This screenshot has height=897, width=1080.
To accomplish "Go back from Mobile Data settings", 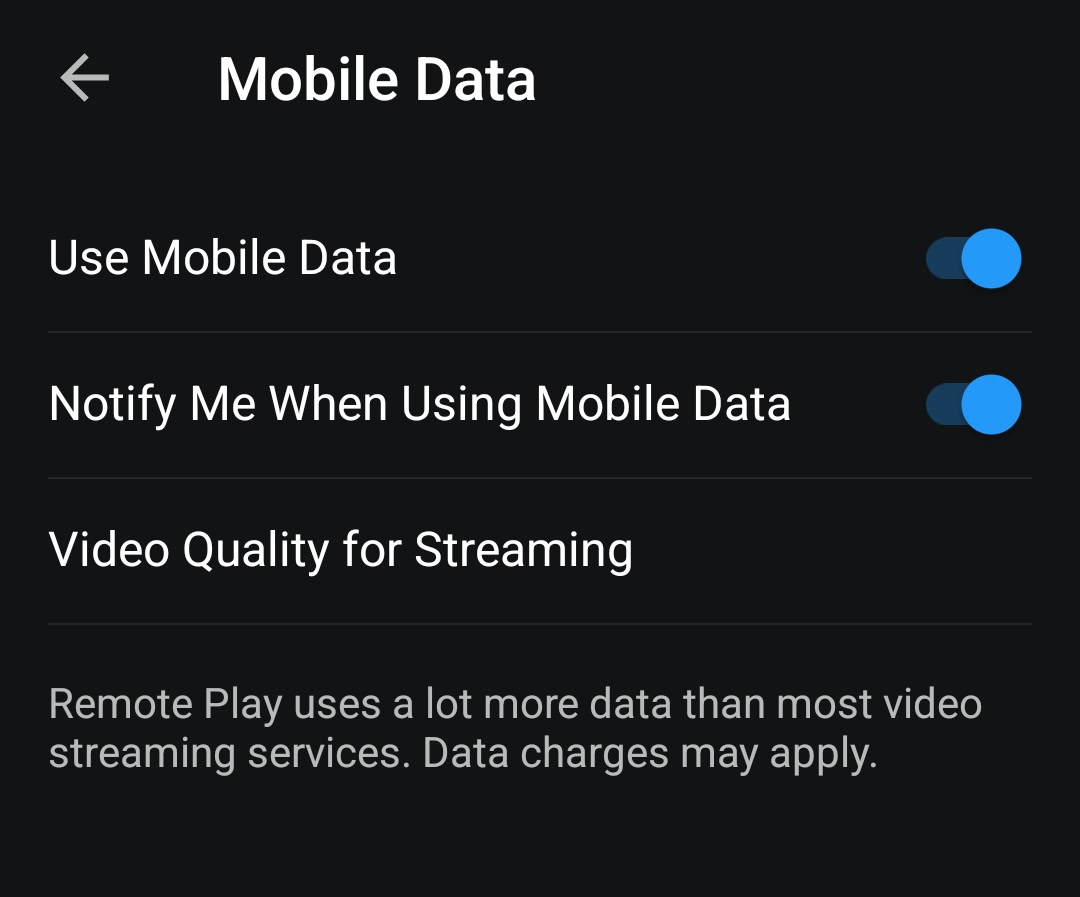I will 84,79.
